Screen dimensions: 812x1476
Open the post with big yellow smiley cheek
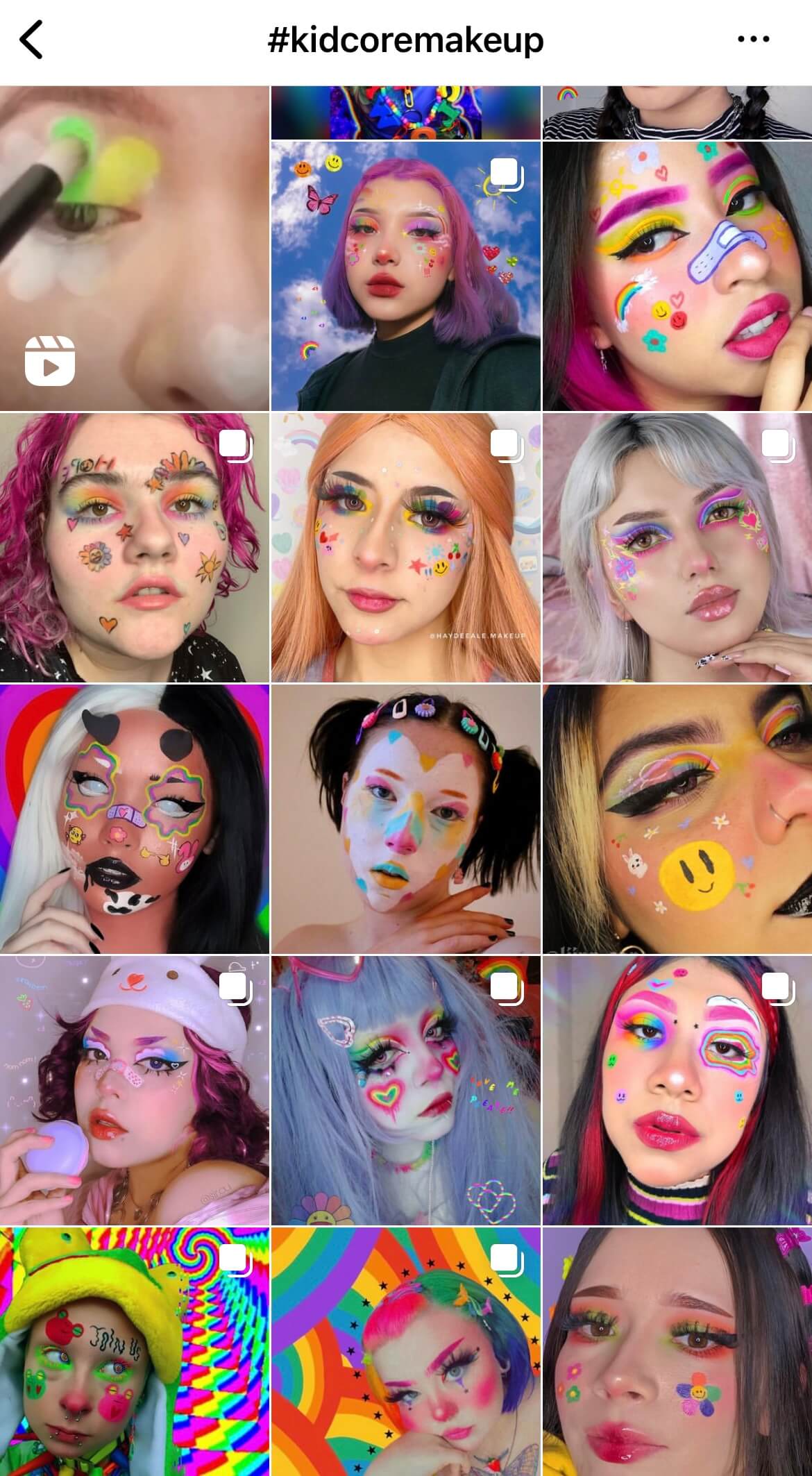(677, 819)
